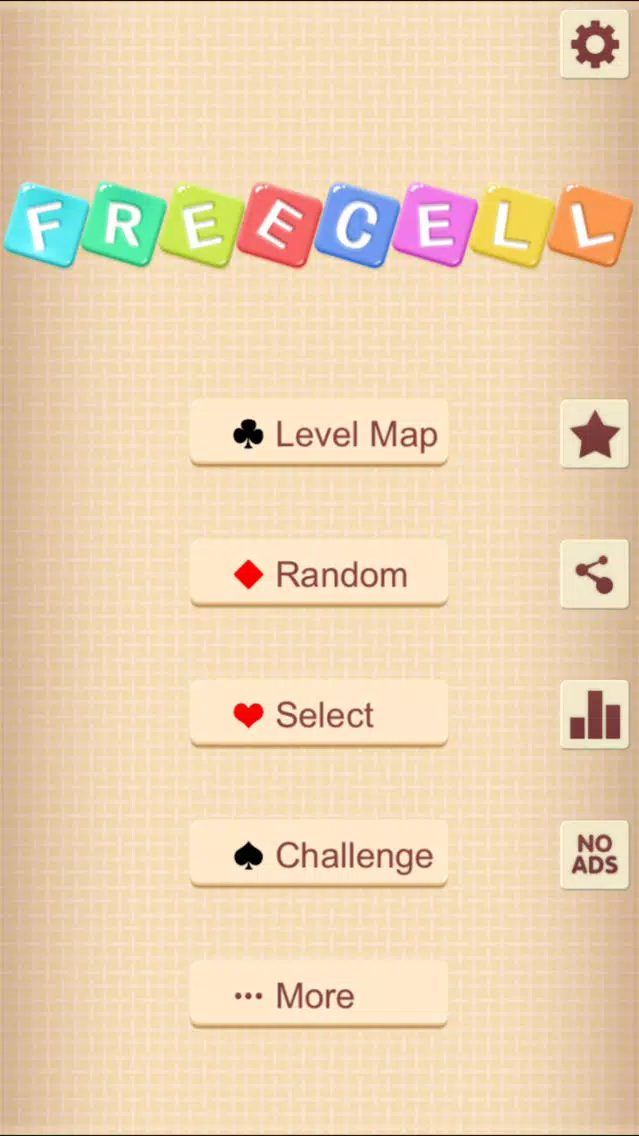The width and height of the screenshot is (639, 1136).
Task: Tap the star icon button
Action: (x=594, y=434)
